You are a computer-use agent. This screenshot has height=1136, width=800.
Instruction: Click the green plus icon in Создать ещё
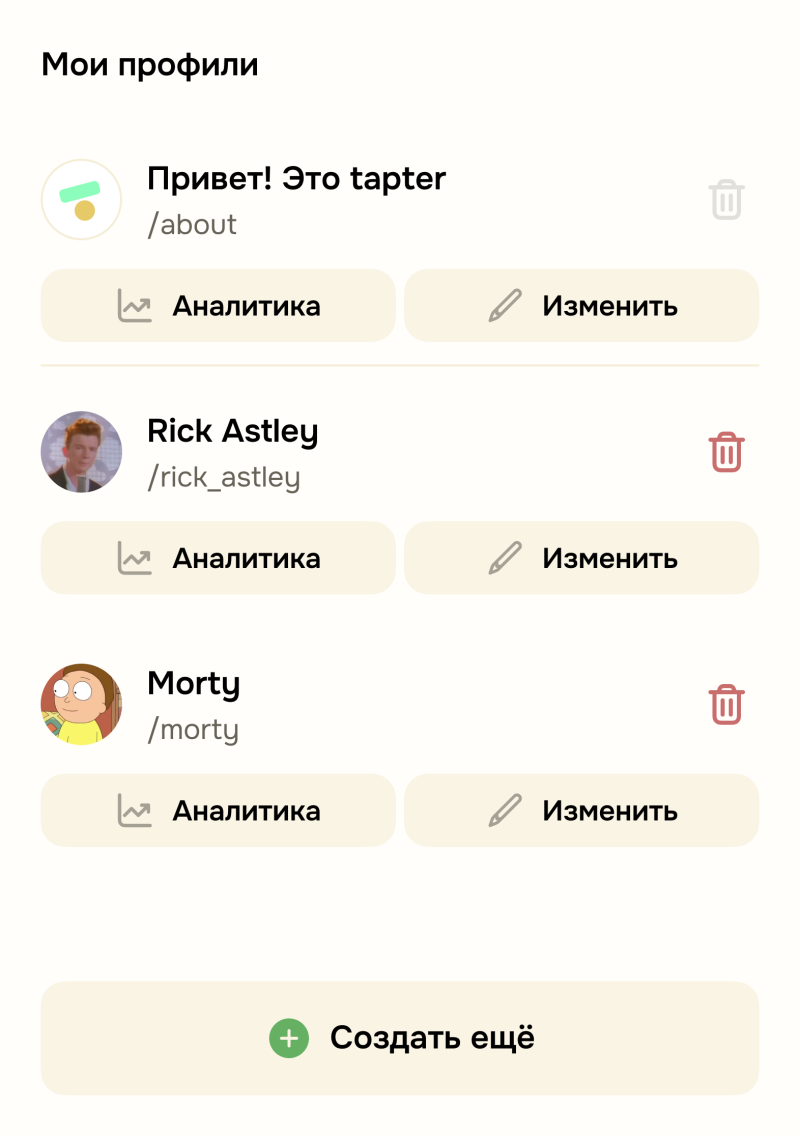(288, 1038)
